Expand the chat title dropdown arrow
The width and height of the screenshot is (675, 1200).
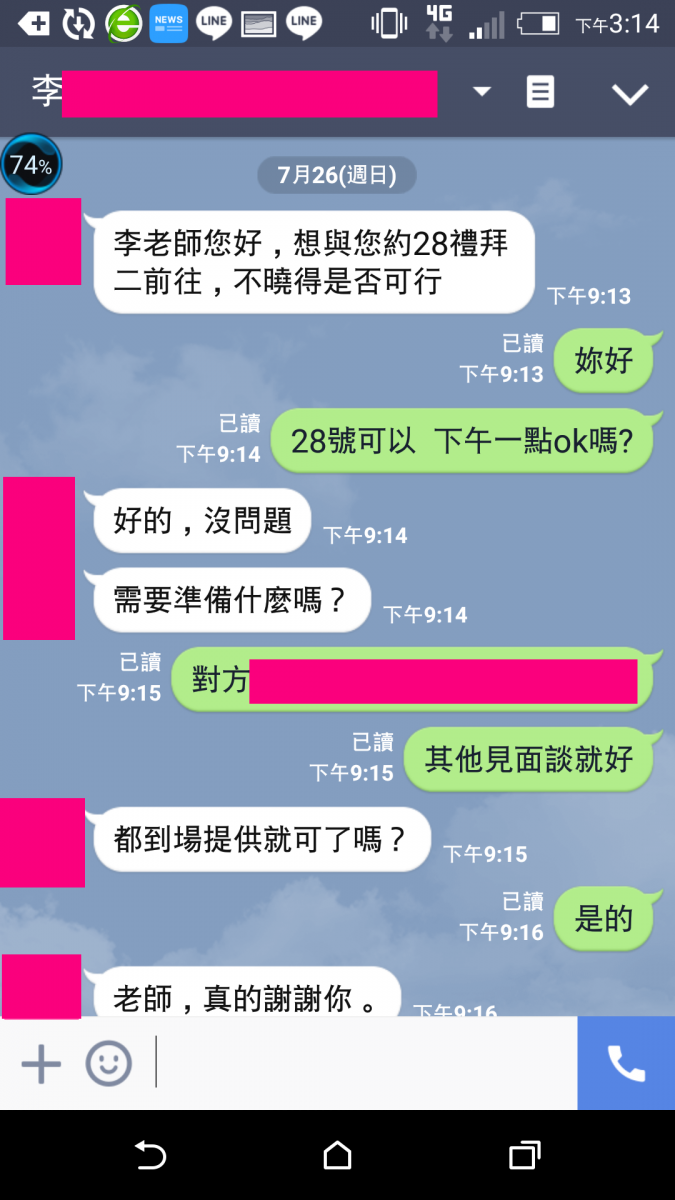pyautogui.click(x=482, y=92)
